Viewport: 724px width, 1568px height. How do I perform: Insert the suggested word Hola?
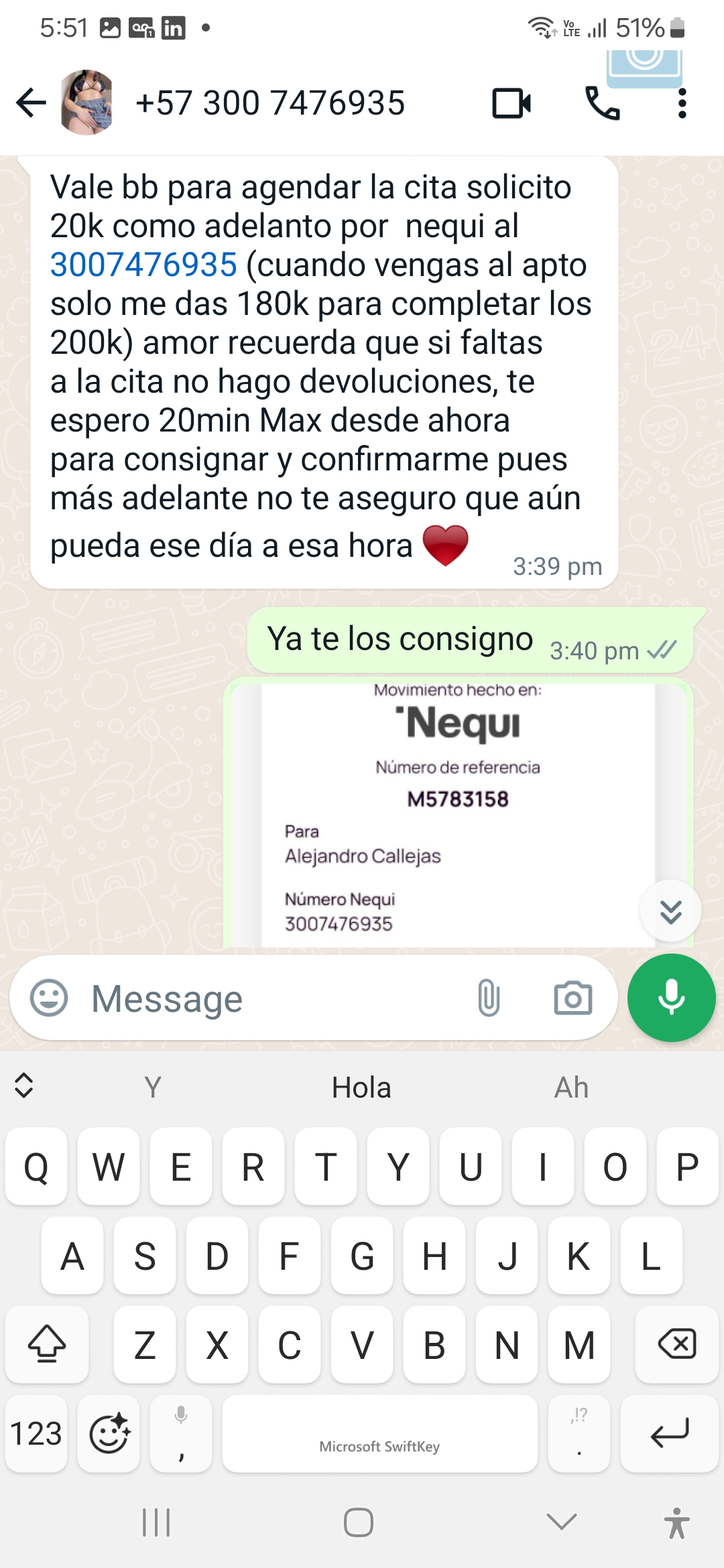(x=361, y=1087)
